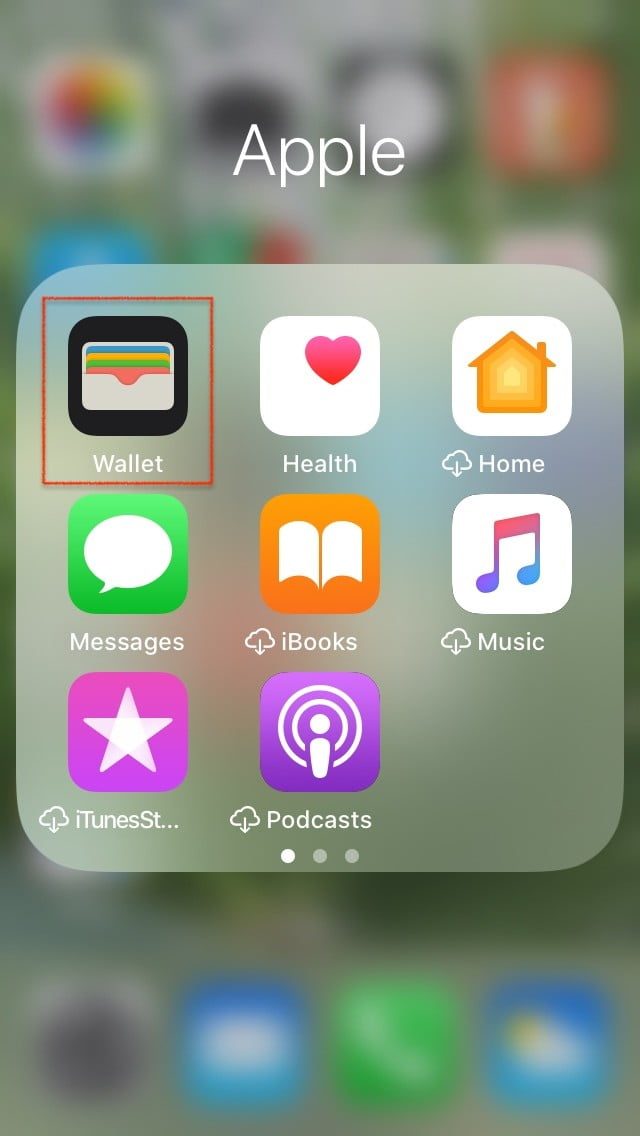The width and height of the screenshot is (640, 1136).
Task: Open Messages
Action: pyautogui.click(x=127, y=554)
